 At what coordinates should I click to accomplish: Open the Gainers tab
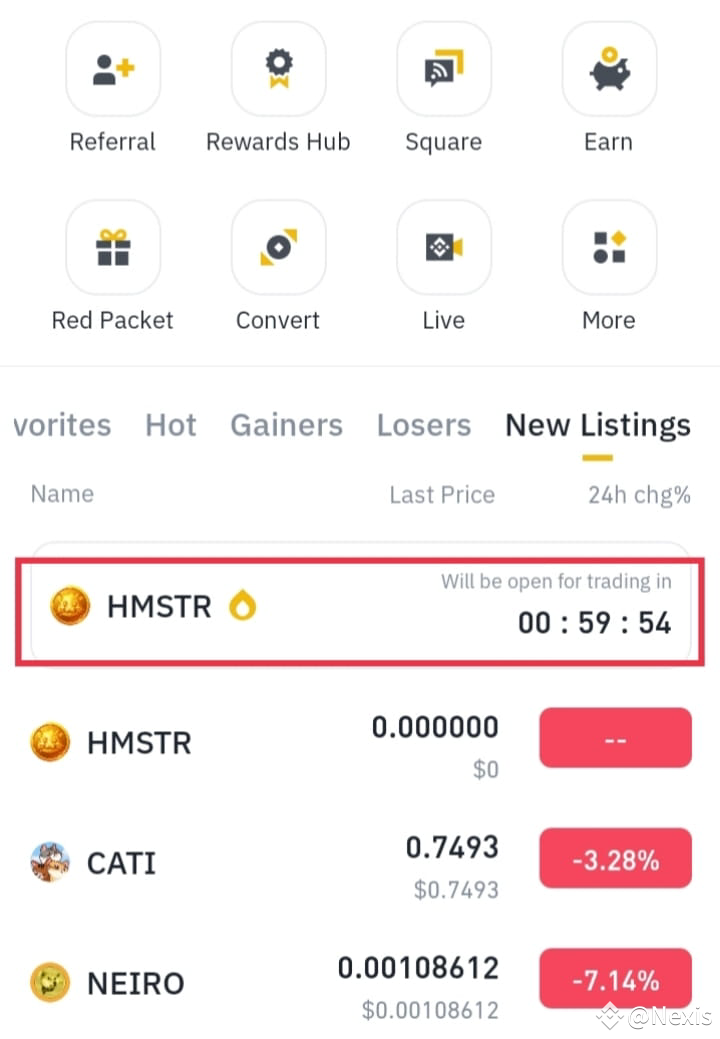[x=287, y=425]
